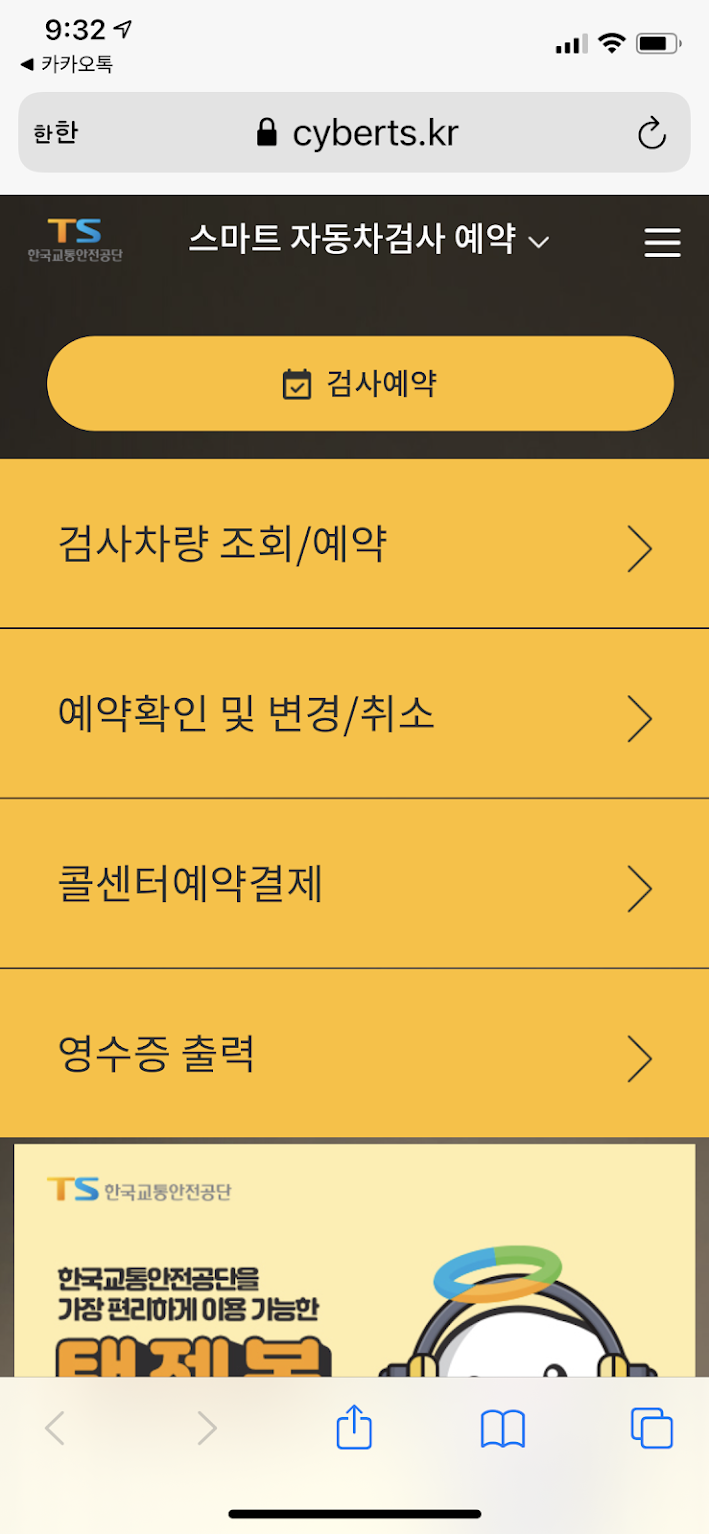Show open Safari tabs

point(651,1429)
